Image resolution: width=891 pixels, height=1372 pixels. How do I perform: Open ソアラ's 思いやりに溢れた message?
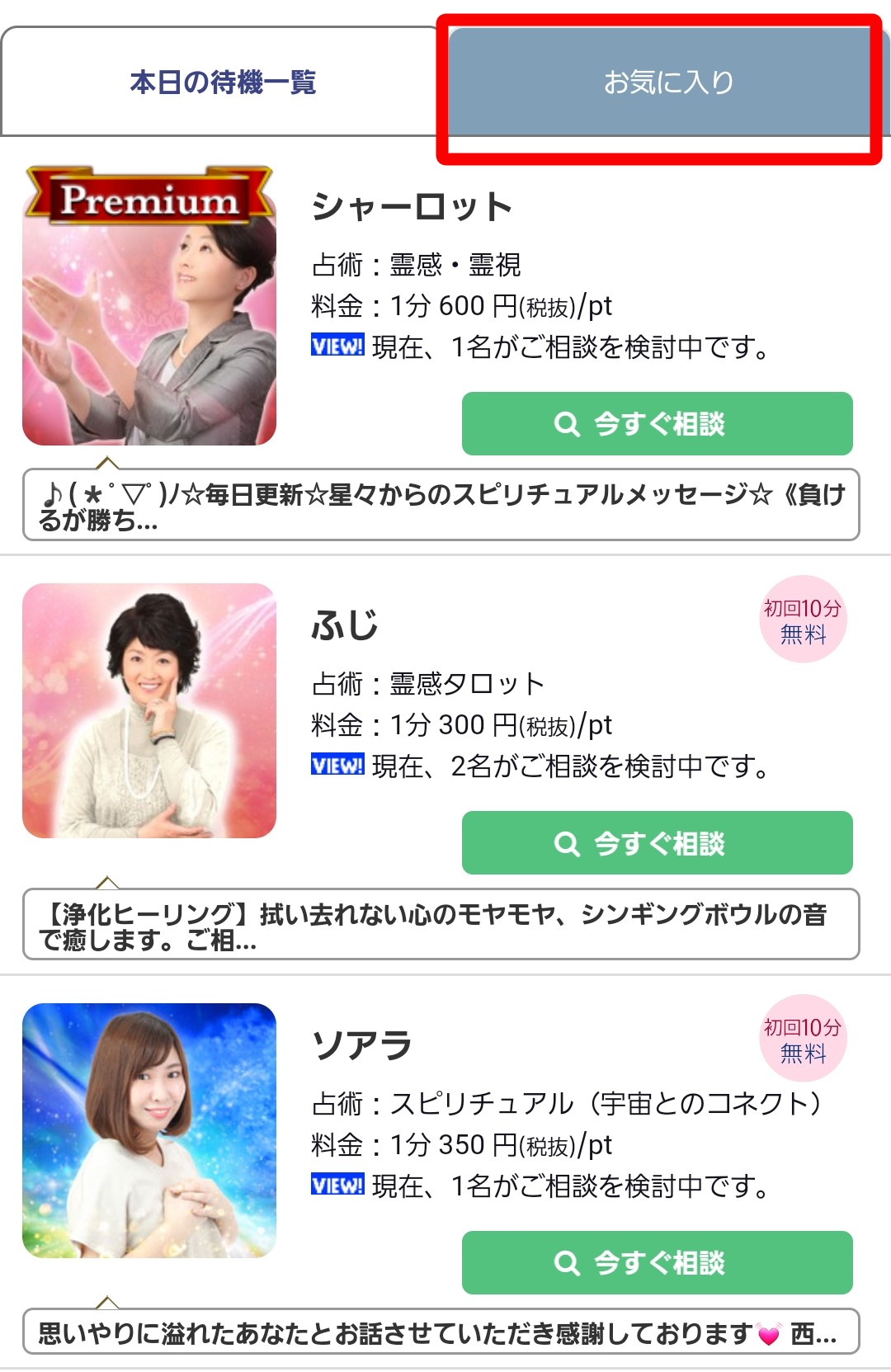[441, 1332]
